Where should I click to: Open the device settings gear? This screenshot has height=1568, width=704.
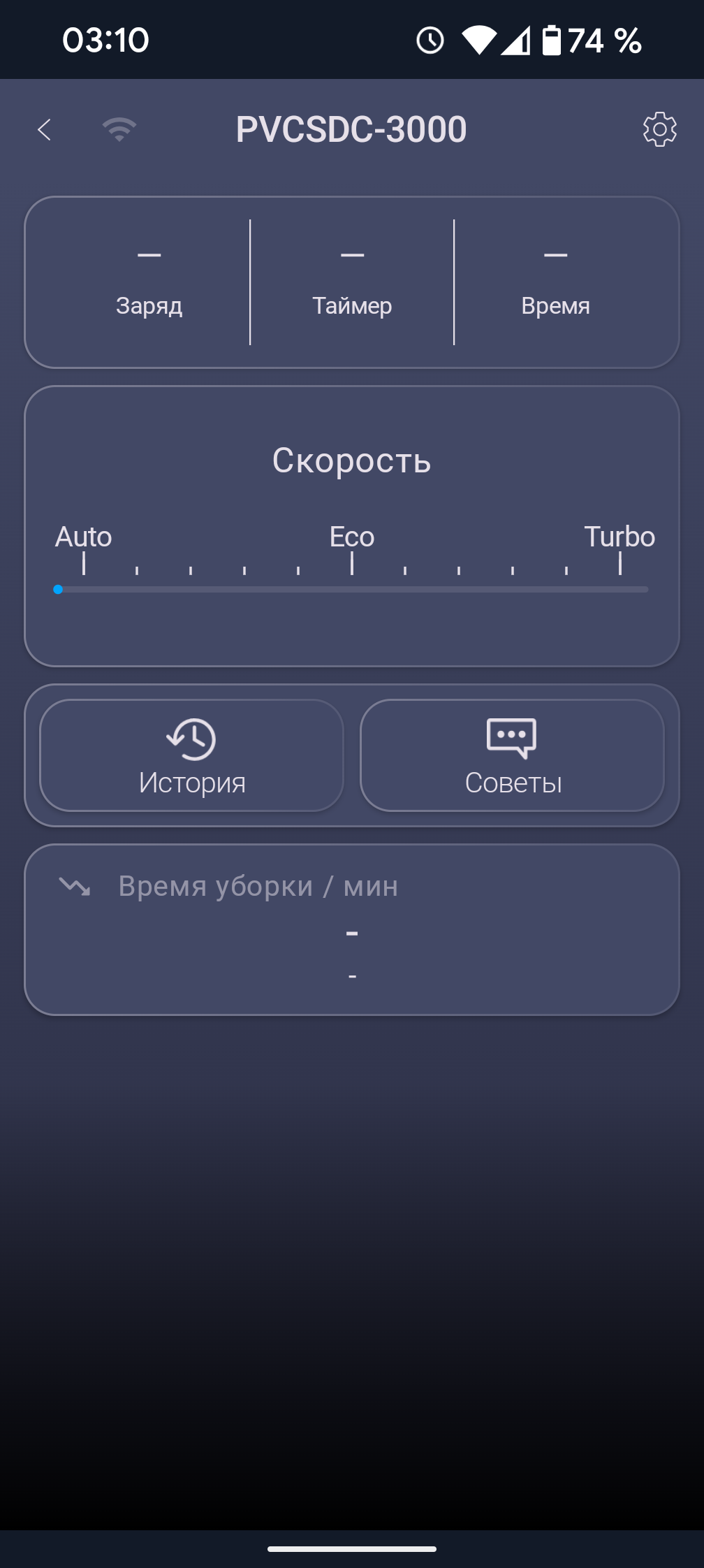click(659, 129)
